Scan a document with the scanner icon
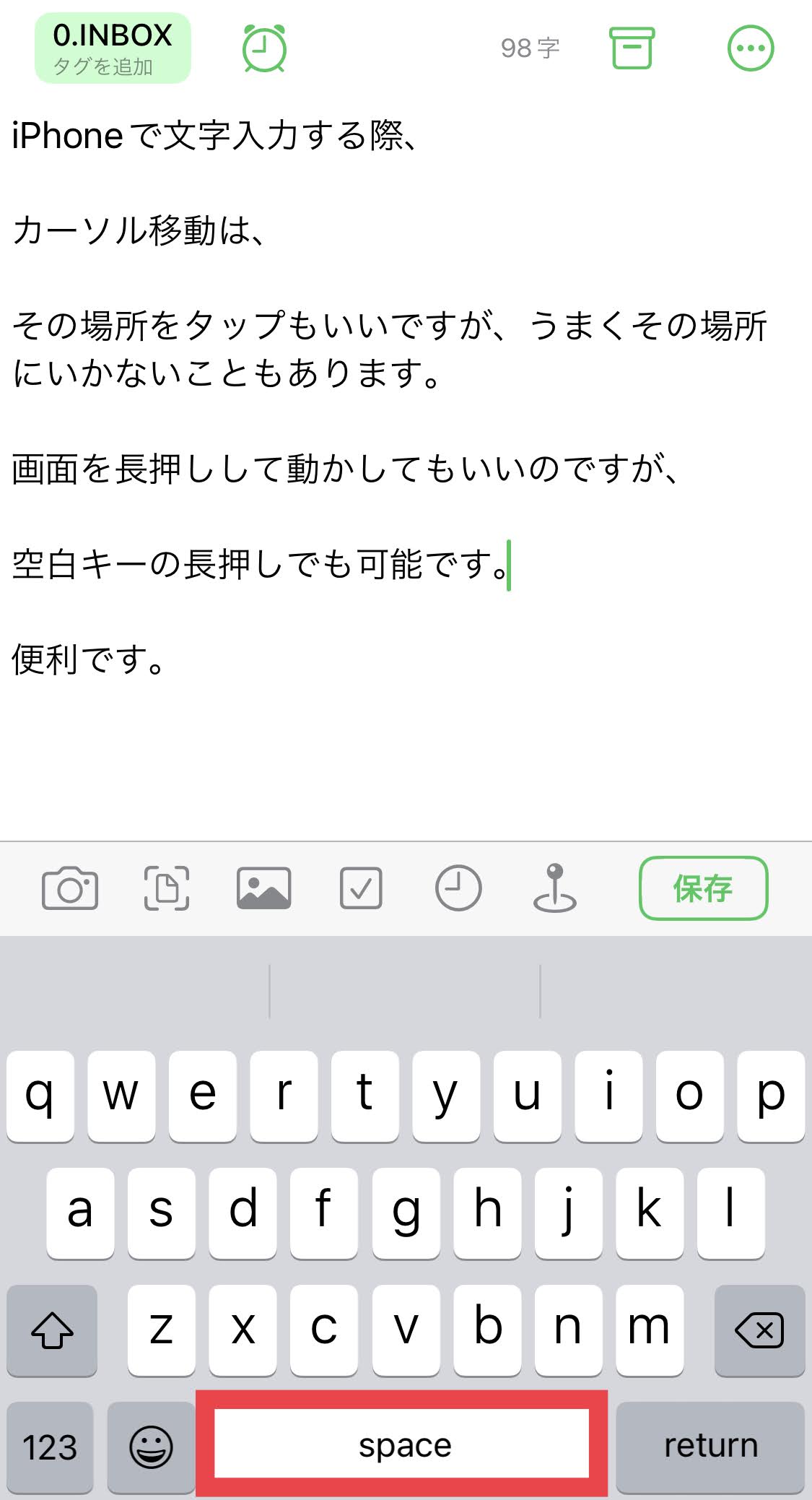 click(167, 888)
